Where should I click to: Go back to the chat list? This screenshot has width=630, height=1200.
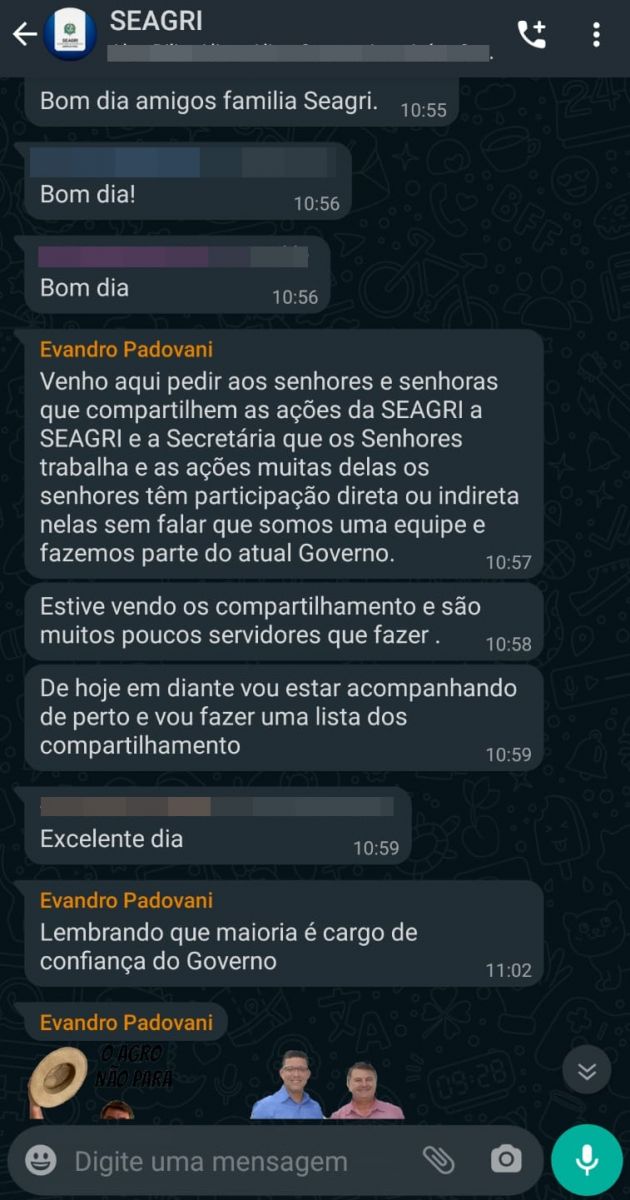[x=24, y=34]
